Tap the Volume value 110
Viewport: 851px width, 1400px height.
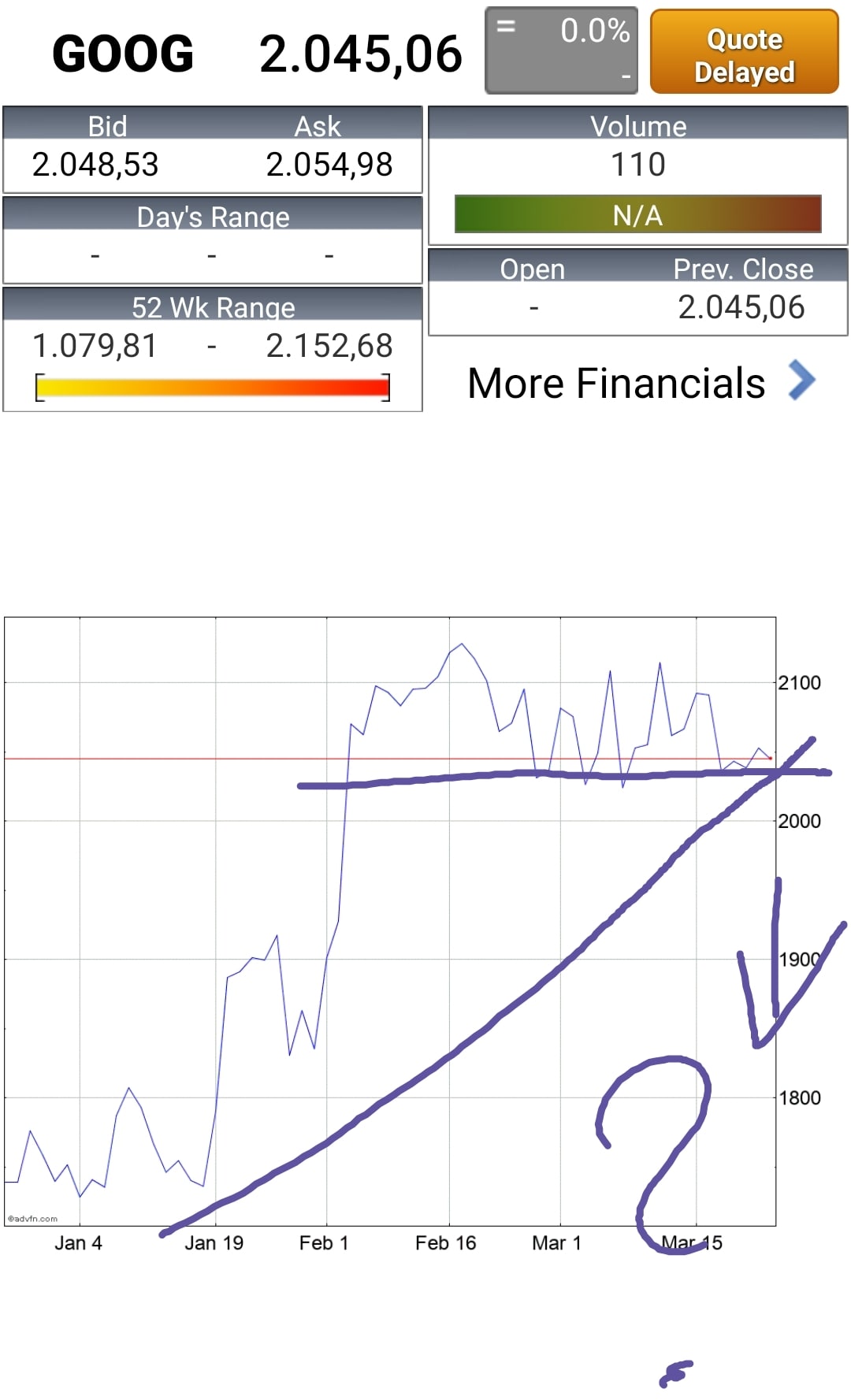pyautogui.click(x=638, y=165)
